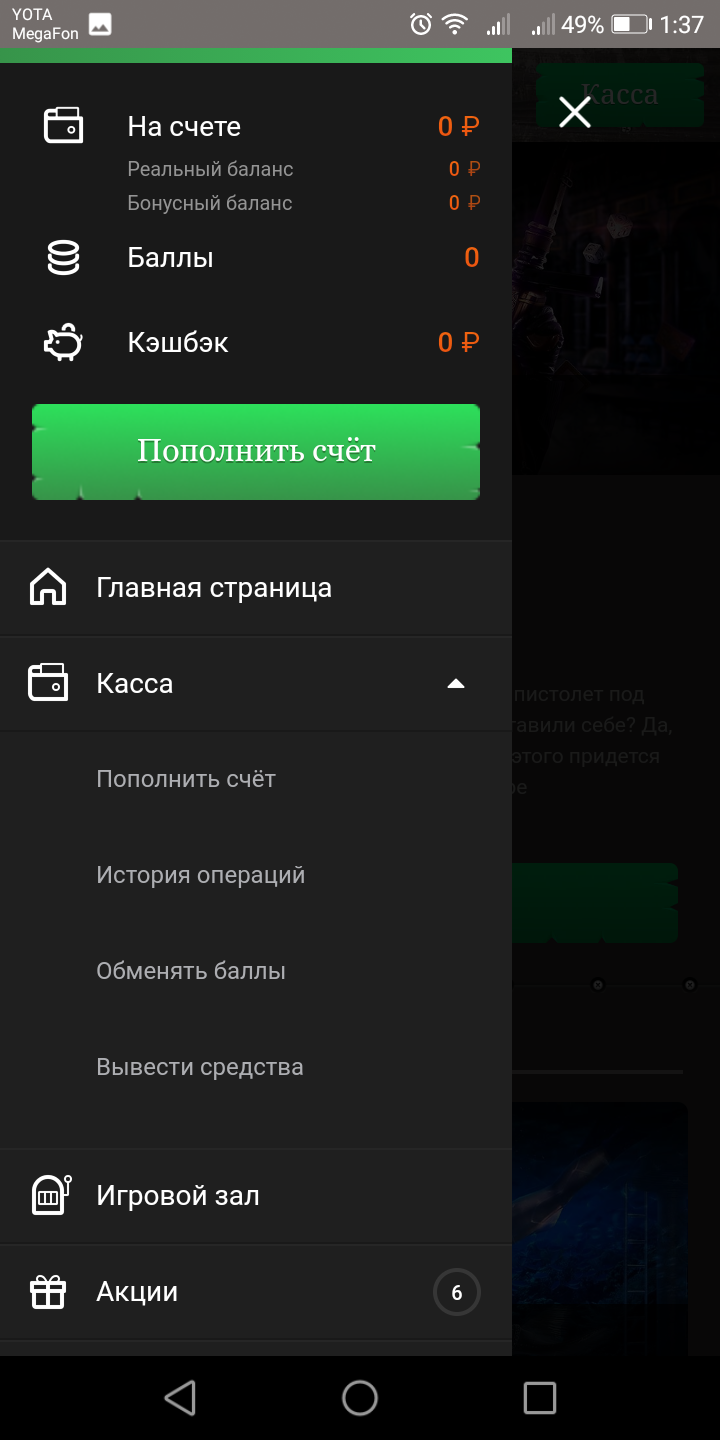720x1440 pixels.
Task: Tap the green Пополнить счёт button
Action: (x=256, y=452)
